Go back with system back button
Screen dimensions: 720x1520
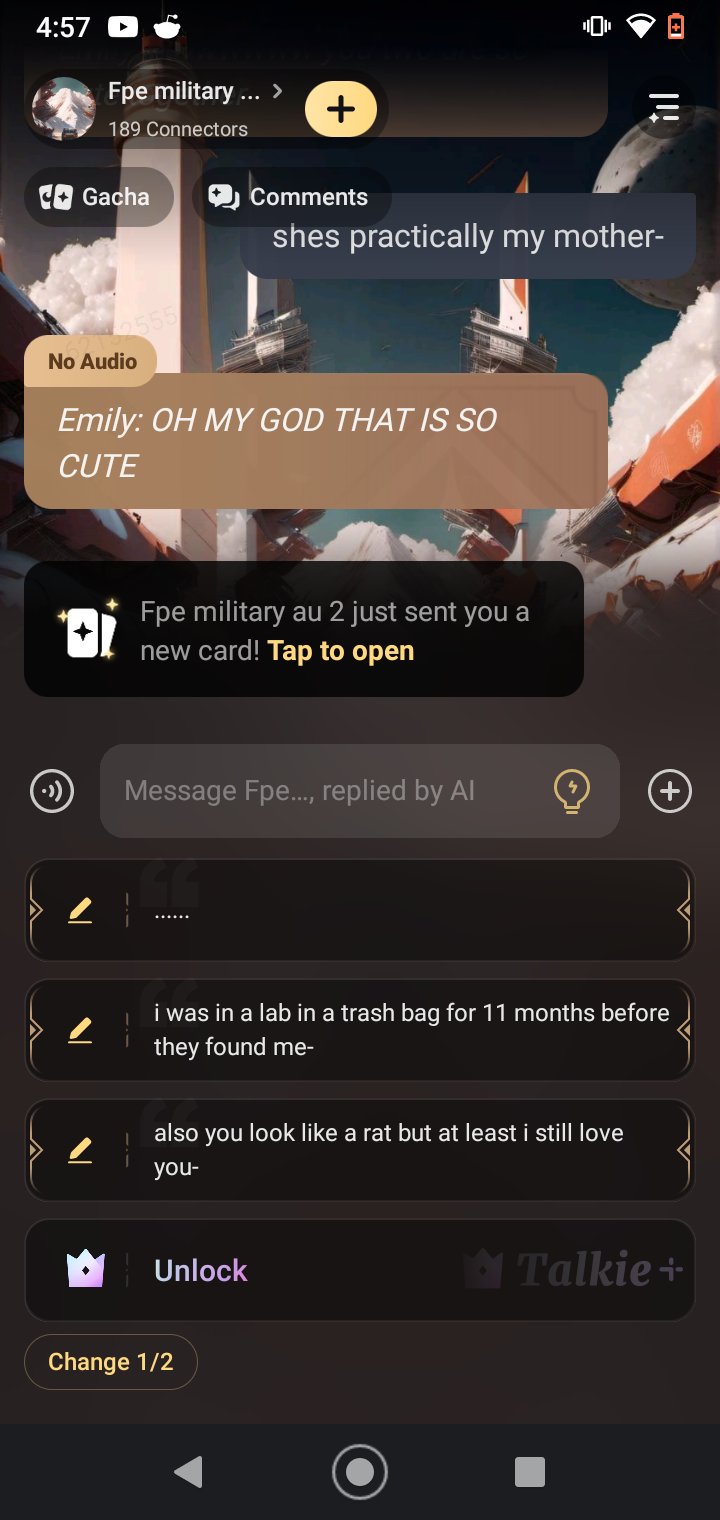tap(188, 1472)
